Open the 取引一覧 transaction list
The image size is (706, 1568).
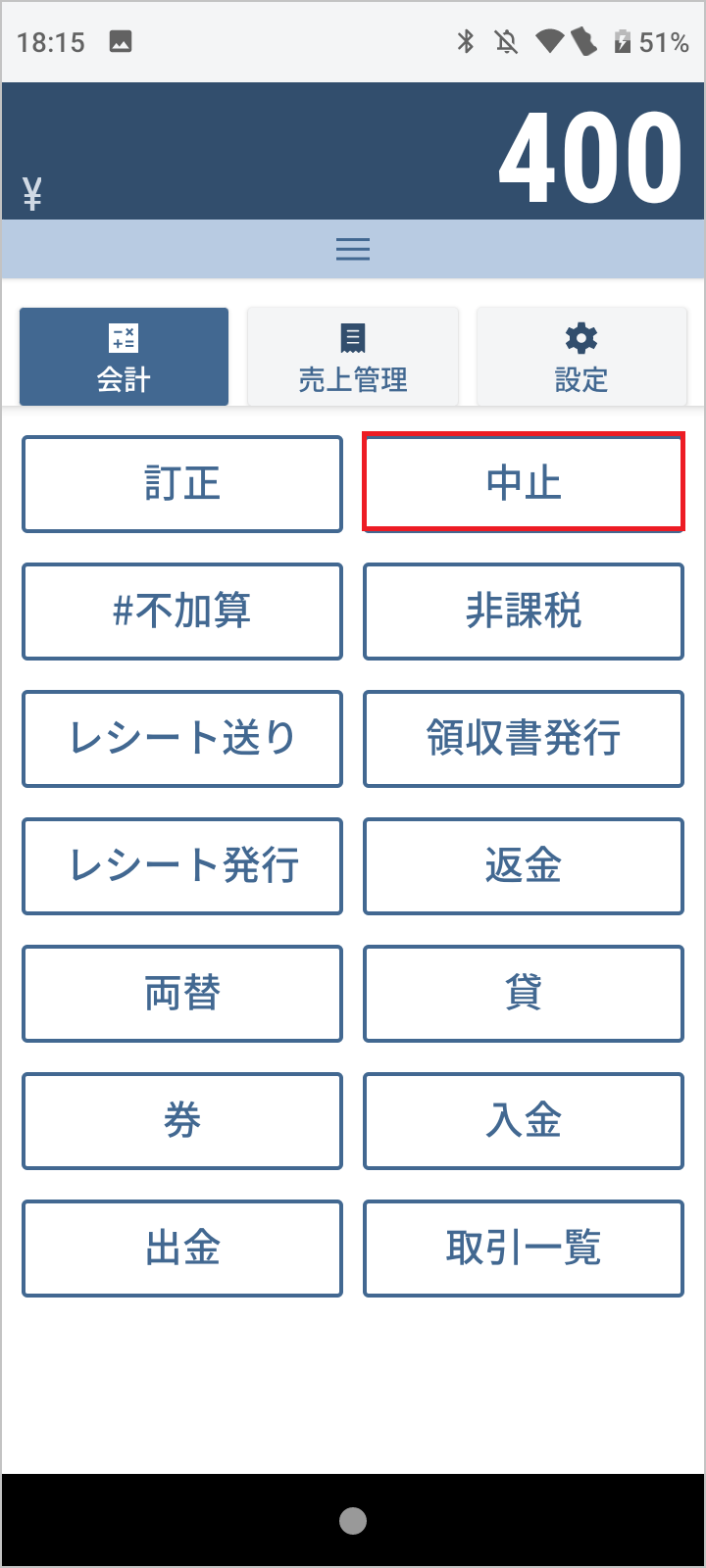524,1249
